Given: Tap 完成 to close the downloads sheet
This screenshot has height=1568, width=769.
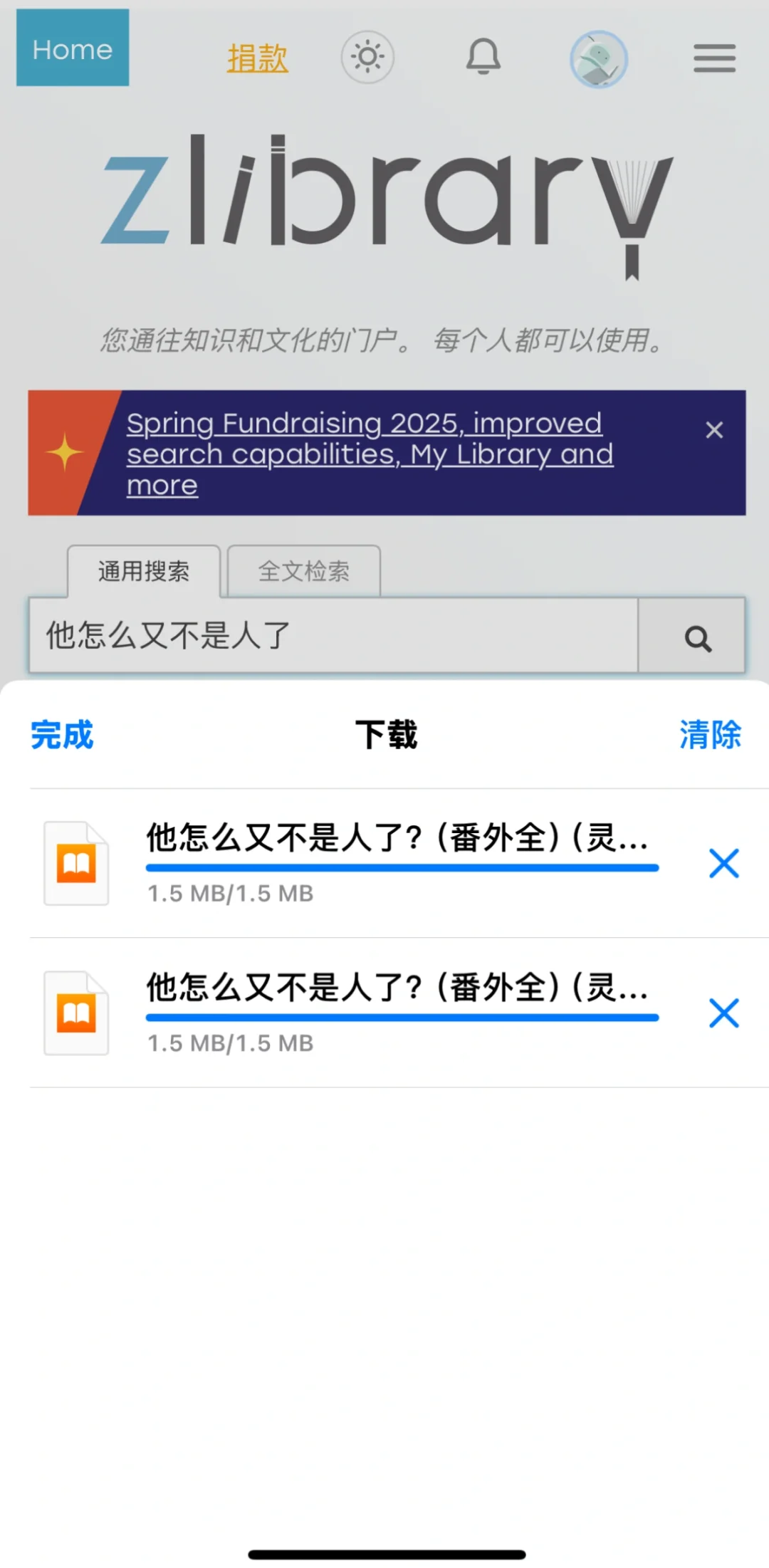Looking at the screenshot, I should pyautogui.click(x=62, y=735).
